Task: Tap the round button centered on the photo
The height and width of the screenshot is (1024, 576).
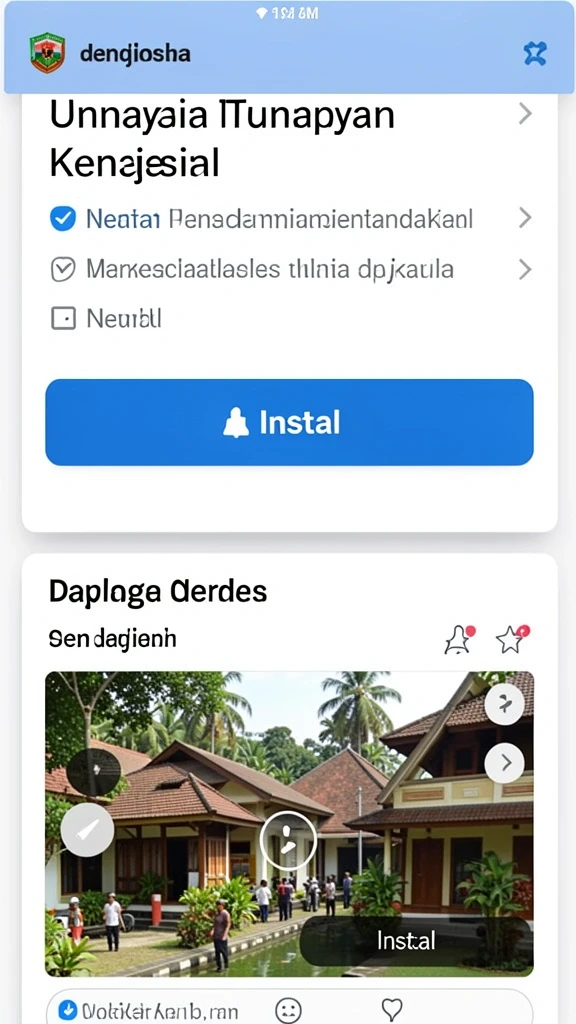Action: click(x=288, y=840)
